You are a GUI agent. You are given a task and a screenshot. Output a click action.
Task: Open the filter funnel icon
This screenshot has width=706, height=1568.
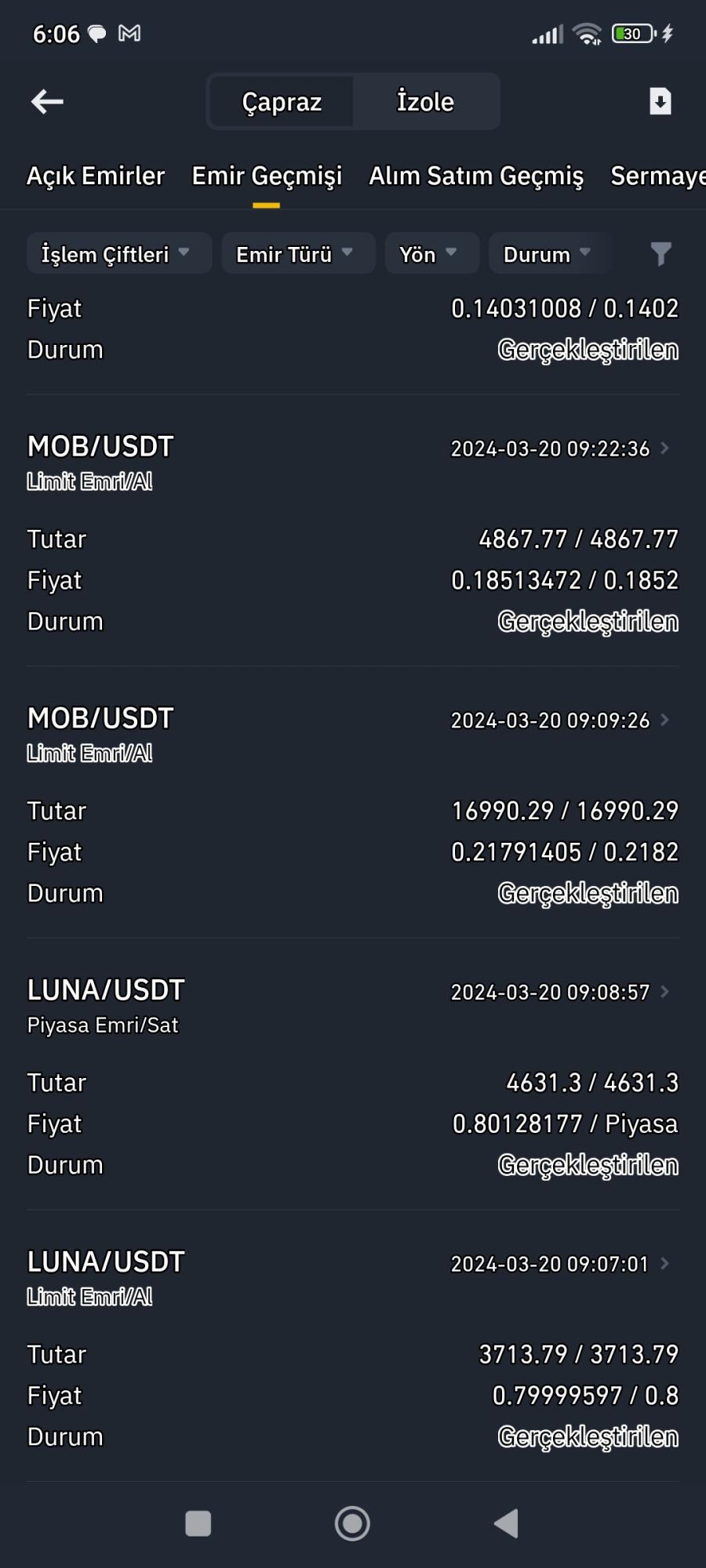(661, 252)
